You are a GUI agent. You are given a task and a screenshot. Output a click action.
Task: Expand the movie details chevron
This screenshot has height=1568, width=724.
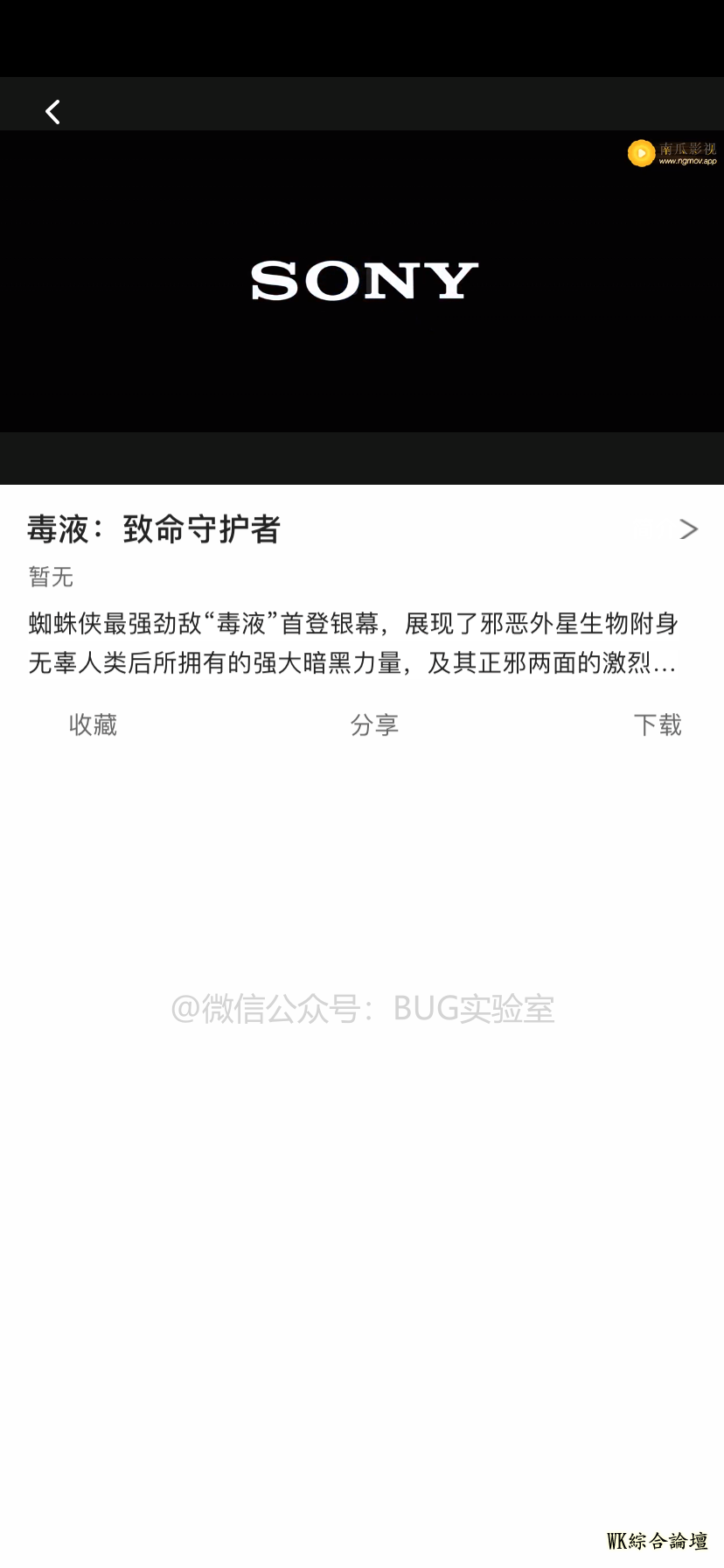click(689, 529)
